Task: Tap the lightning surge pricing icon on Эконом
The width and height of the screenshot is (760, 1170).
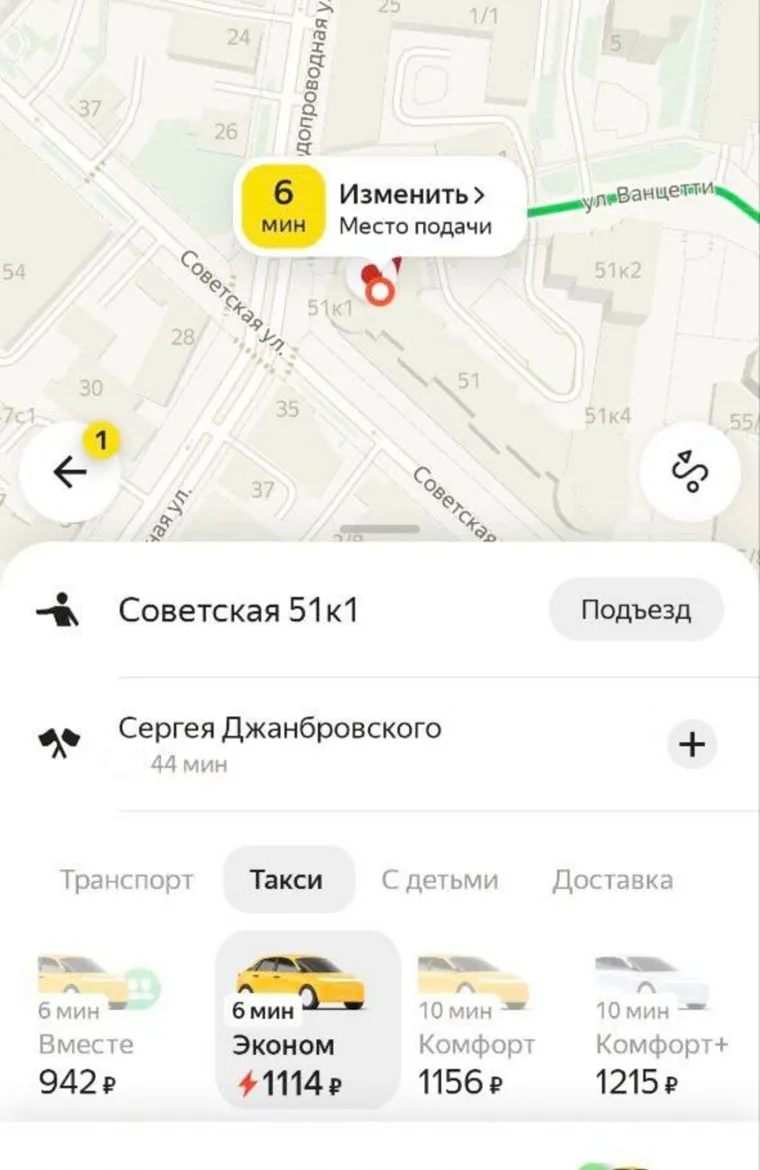Action: (x=249, y=1082)
